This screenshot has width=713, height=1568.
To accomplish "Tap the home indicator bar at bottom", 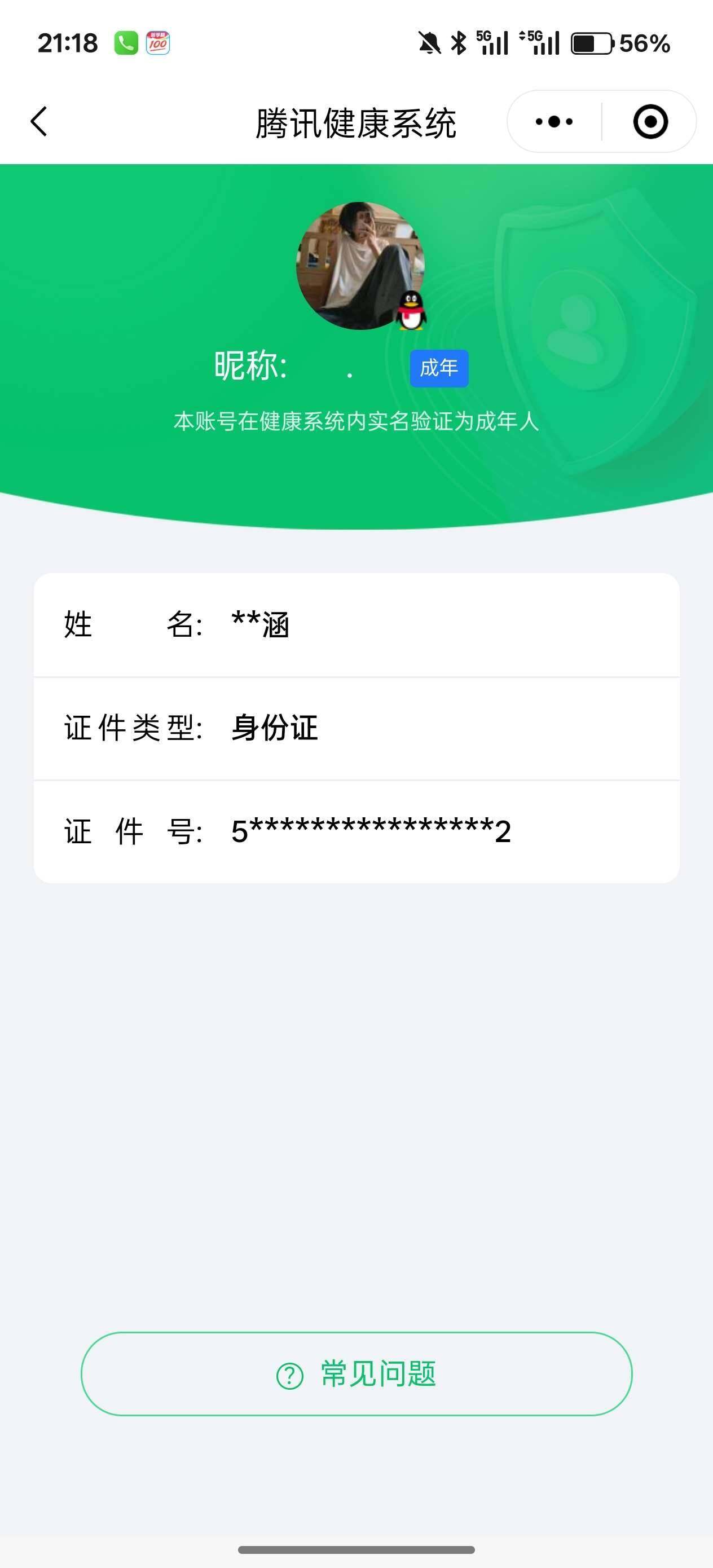I will (x=356, y=1551).
